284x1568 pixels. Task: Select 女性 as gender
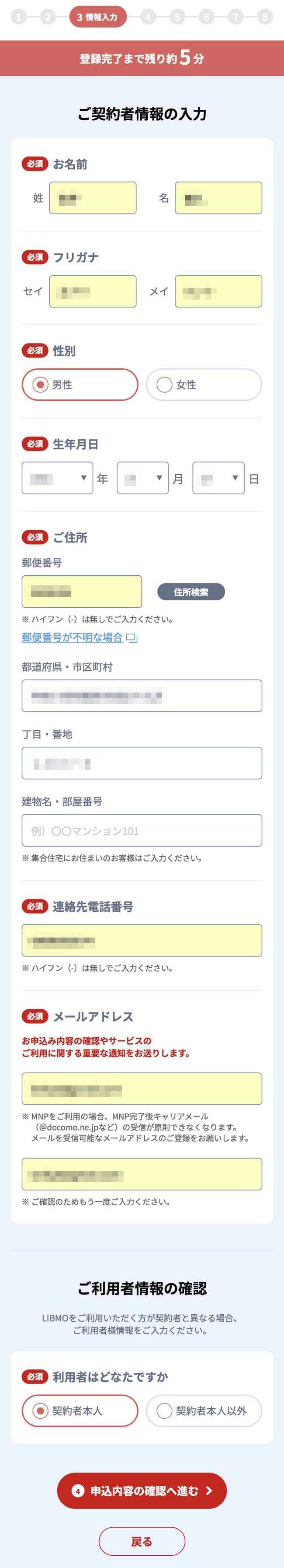tap(204, 385)
